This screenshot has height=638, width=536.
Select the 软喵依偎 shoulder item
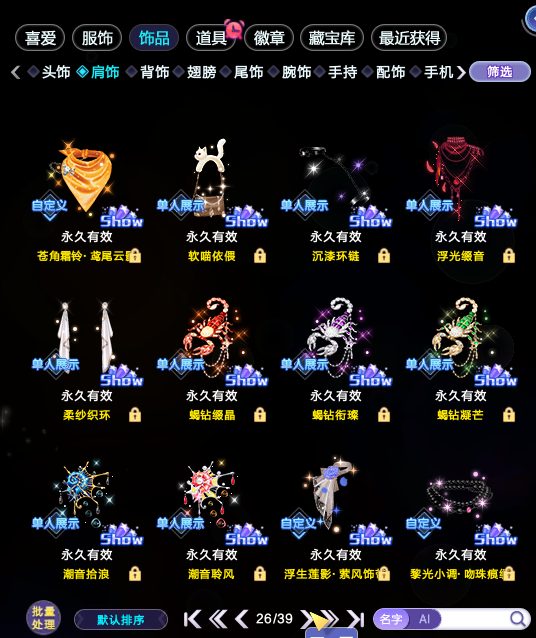pos(212,199)
